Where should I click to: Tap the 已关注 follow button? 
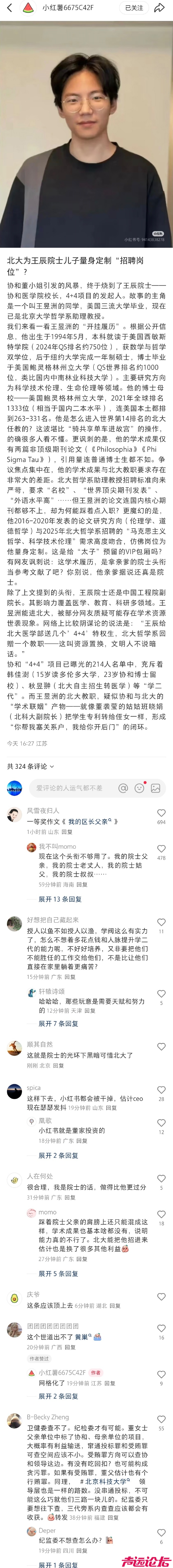click(x=133, y=8)
